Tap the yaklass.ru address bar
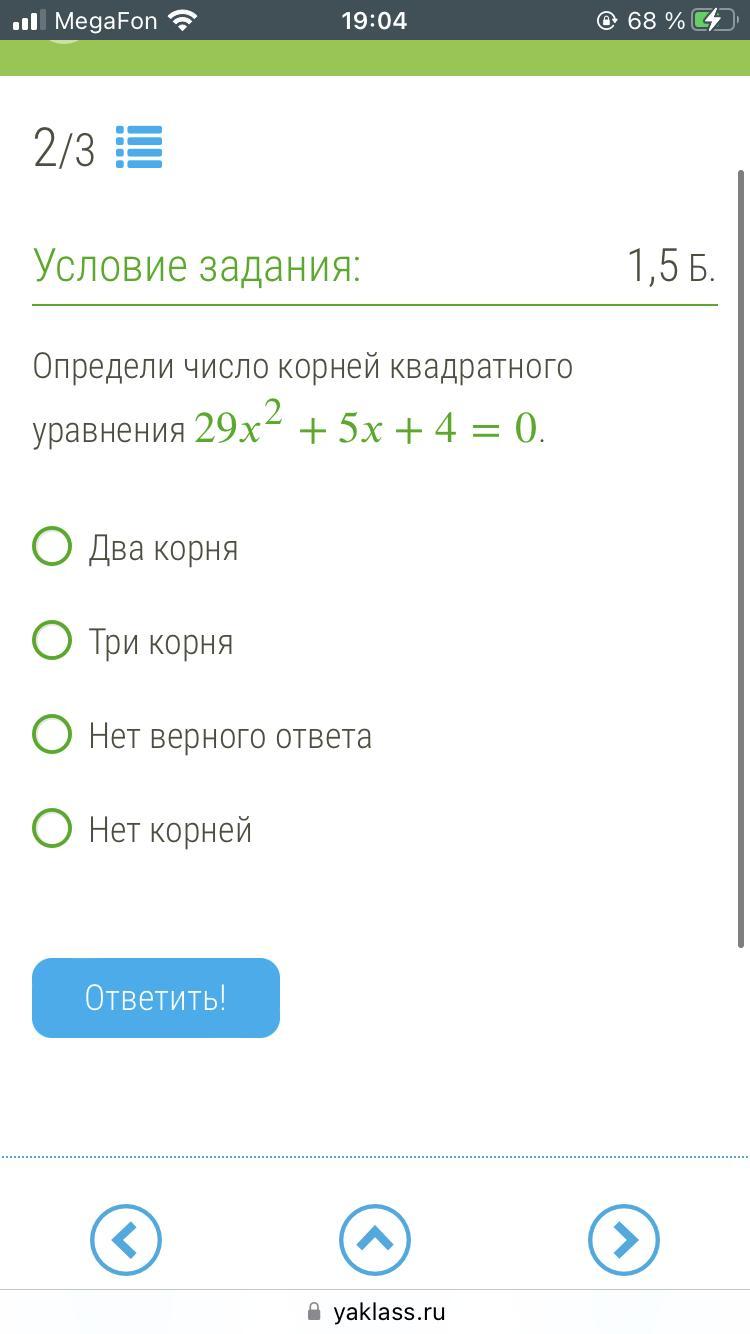 (x=375, y=1311)
